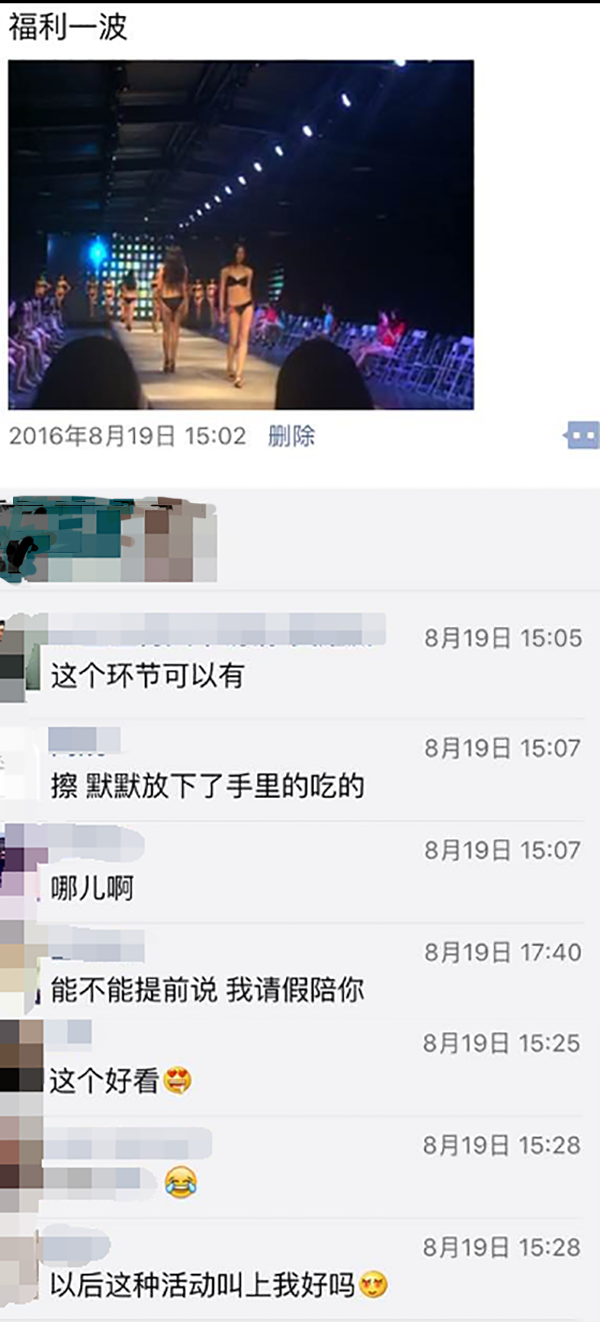
Task: Reply to comment 这个环节可以有
Action: click(147, 676)
